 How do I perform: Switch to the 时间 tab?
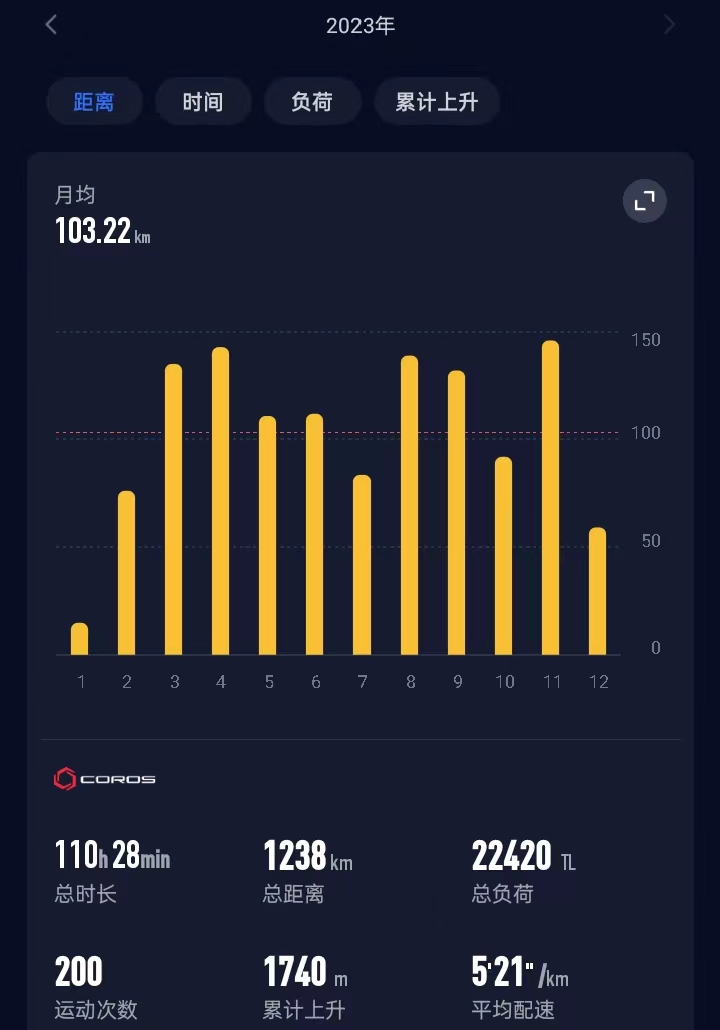pos(202,102)
